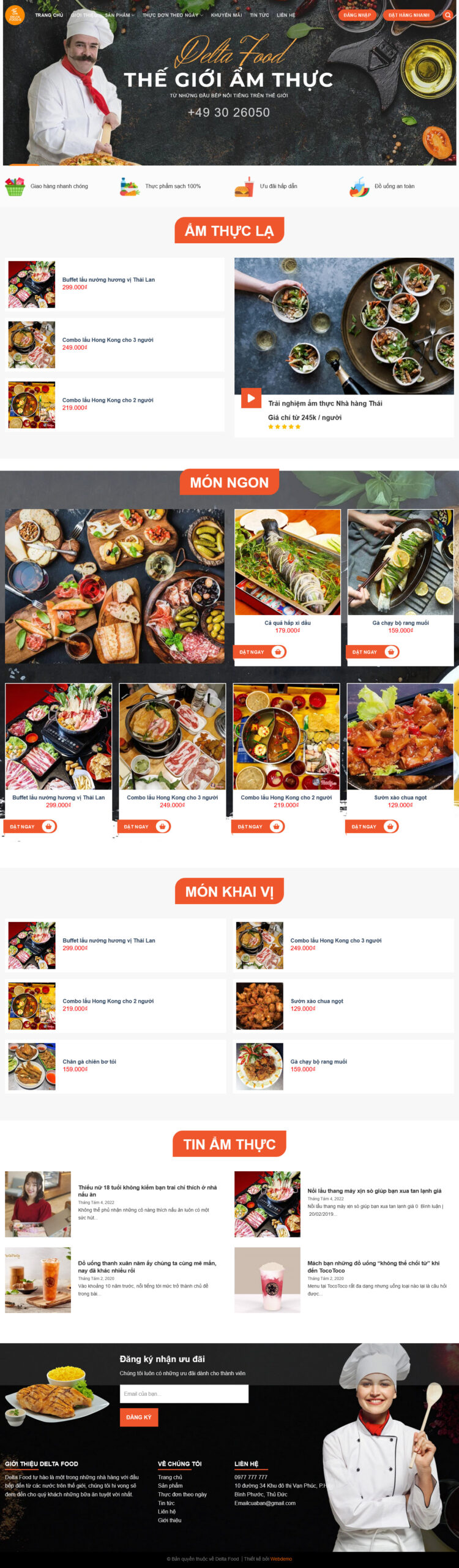Open the search icon in the header
The width and height of the screenshot is (459, 1568).
pyautogui.click(x=448, y=15)
